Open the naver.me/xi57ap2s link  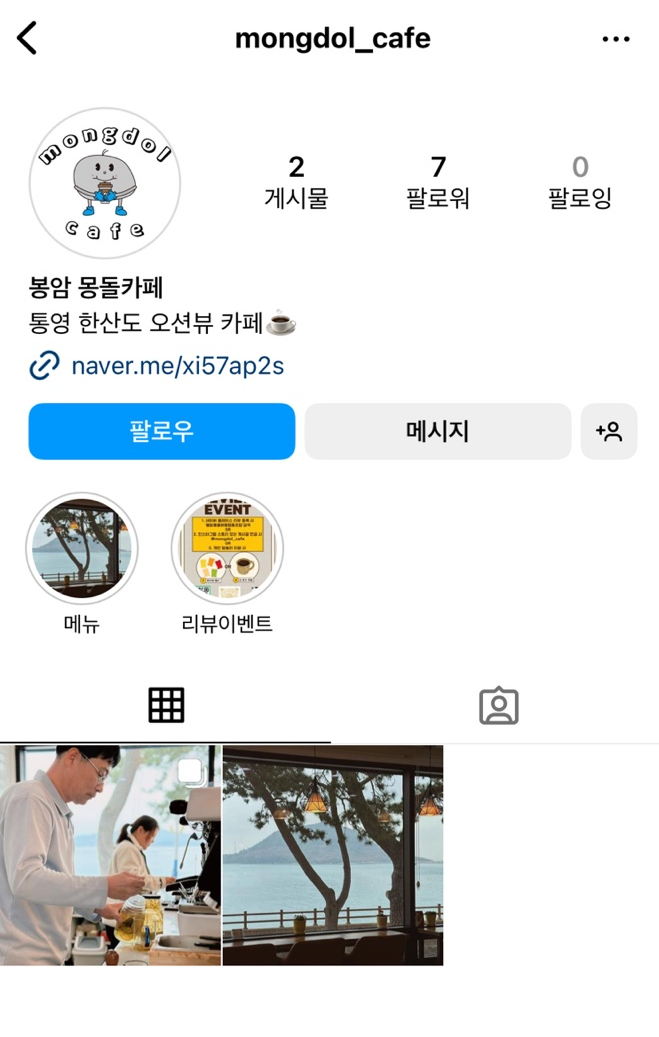pyautogui.click(x=177, y=366)
